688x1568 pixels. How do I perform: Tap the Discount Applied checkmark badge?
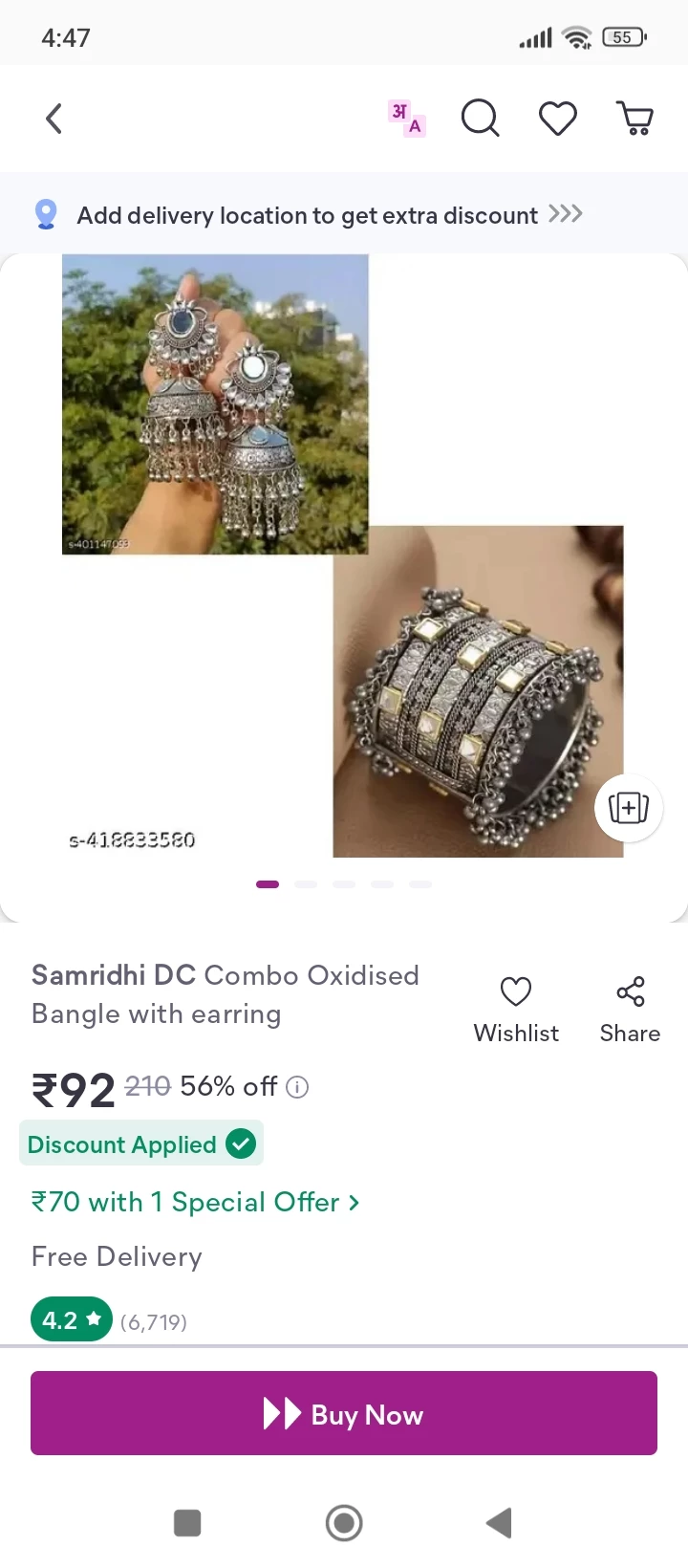[x=240, y=1143]
